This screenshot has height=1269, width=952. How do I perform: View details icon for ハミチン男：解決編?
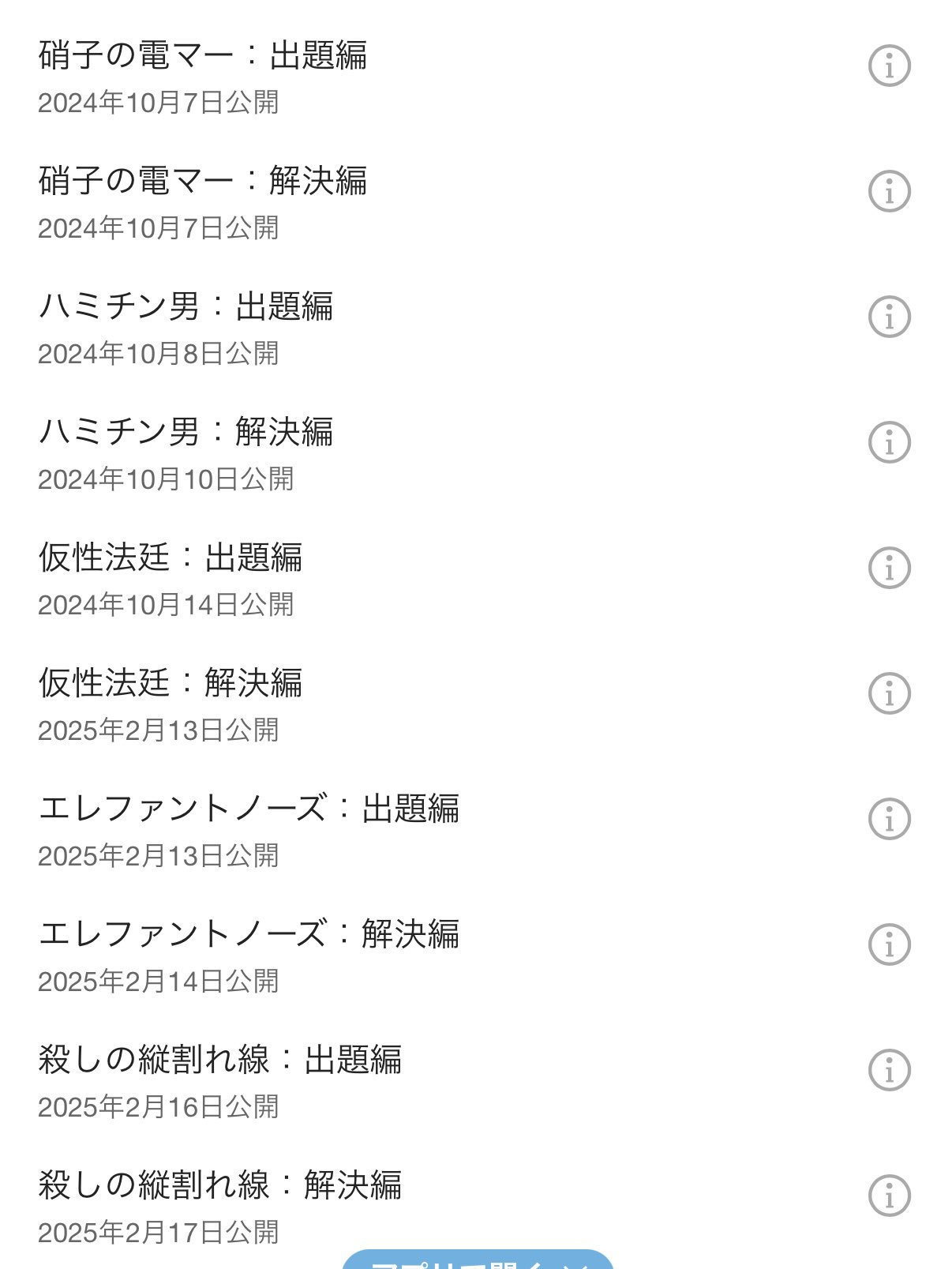pyautogui.click(x=889, y=442)
